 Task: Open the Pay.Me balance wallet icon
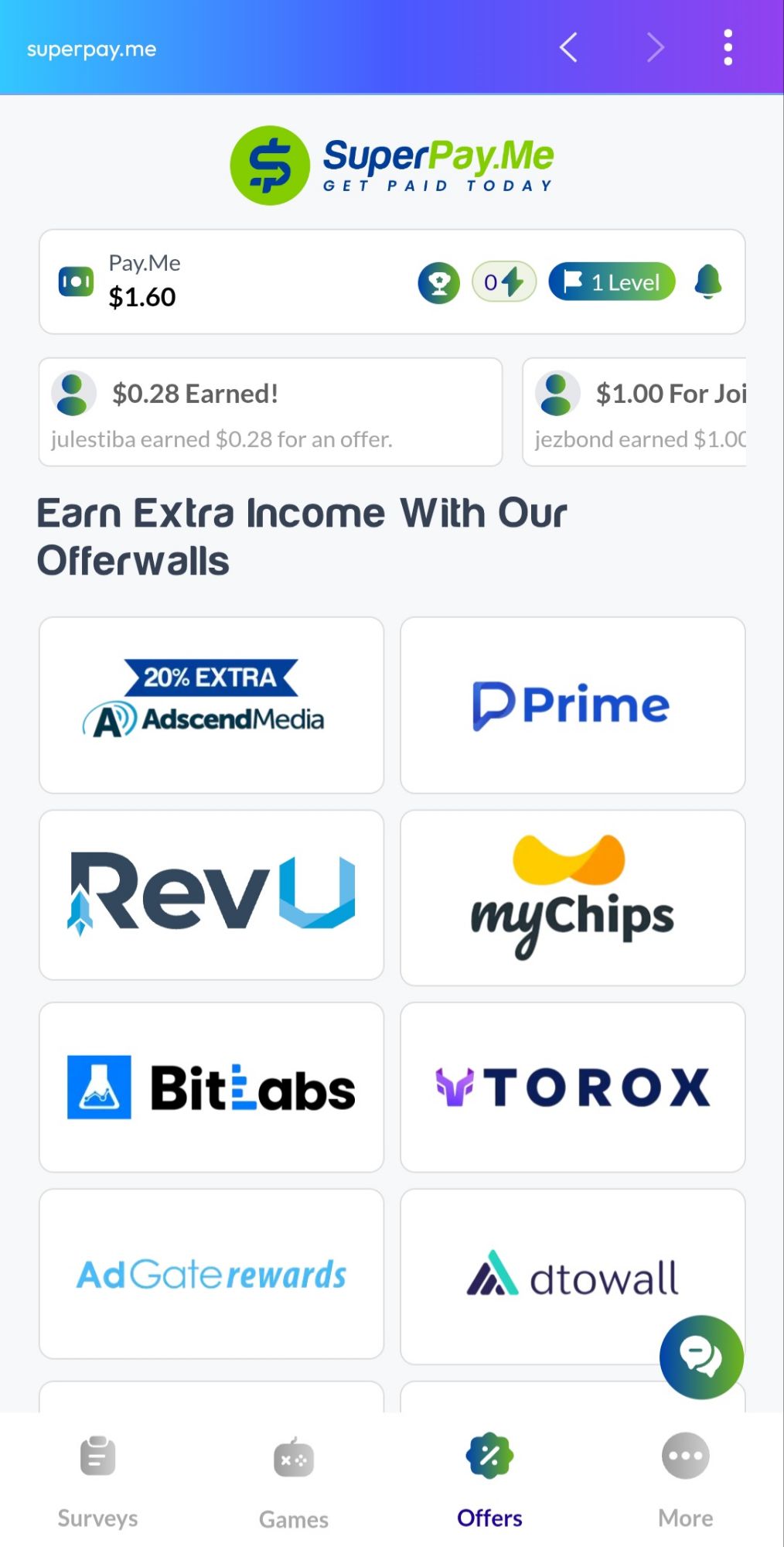75,282
